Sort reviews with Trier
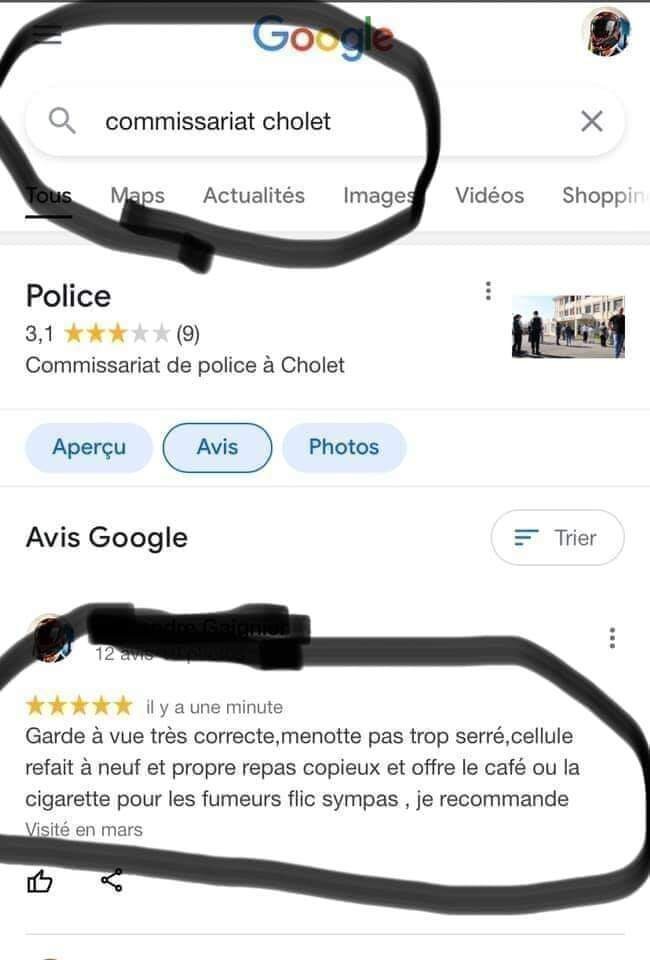Image resolution: width=650 pixels, height=960 pixels. [x=557, y=538]
